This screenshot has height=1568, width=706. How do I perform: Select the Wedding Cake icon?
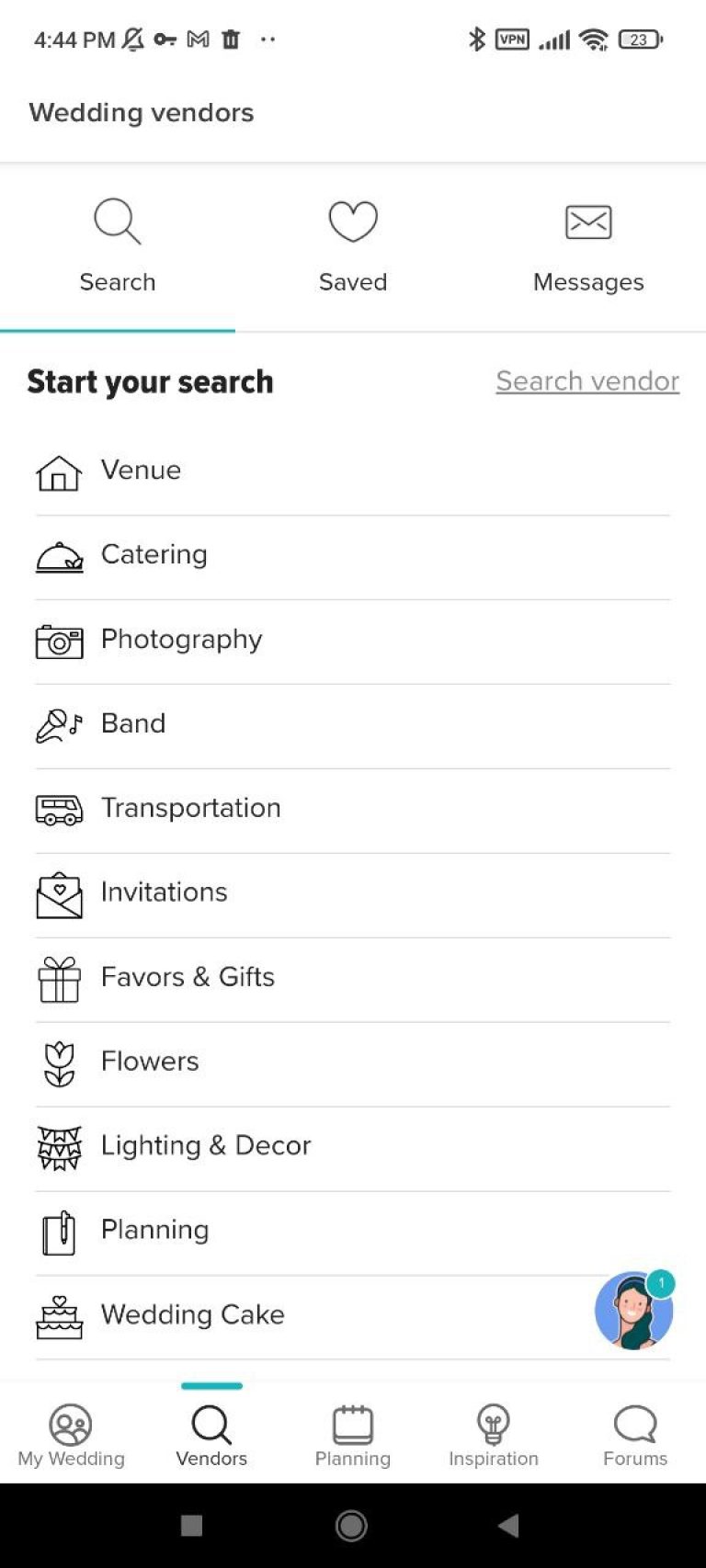(59, 1316)
